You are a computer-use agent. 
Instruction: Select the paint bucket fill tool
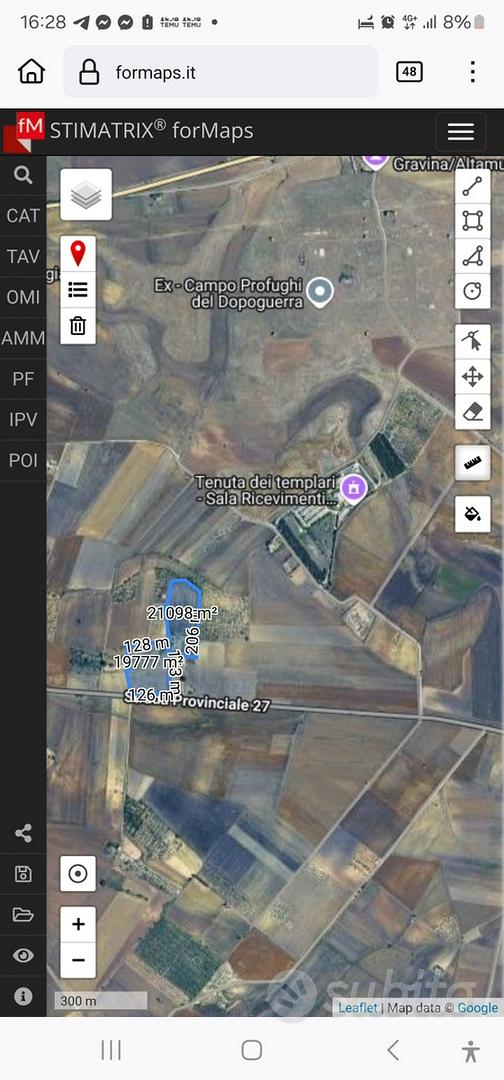(x=472, y=514)
